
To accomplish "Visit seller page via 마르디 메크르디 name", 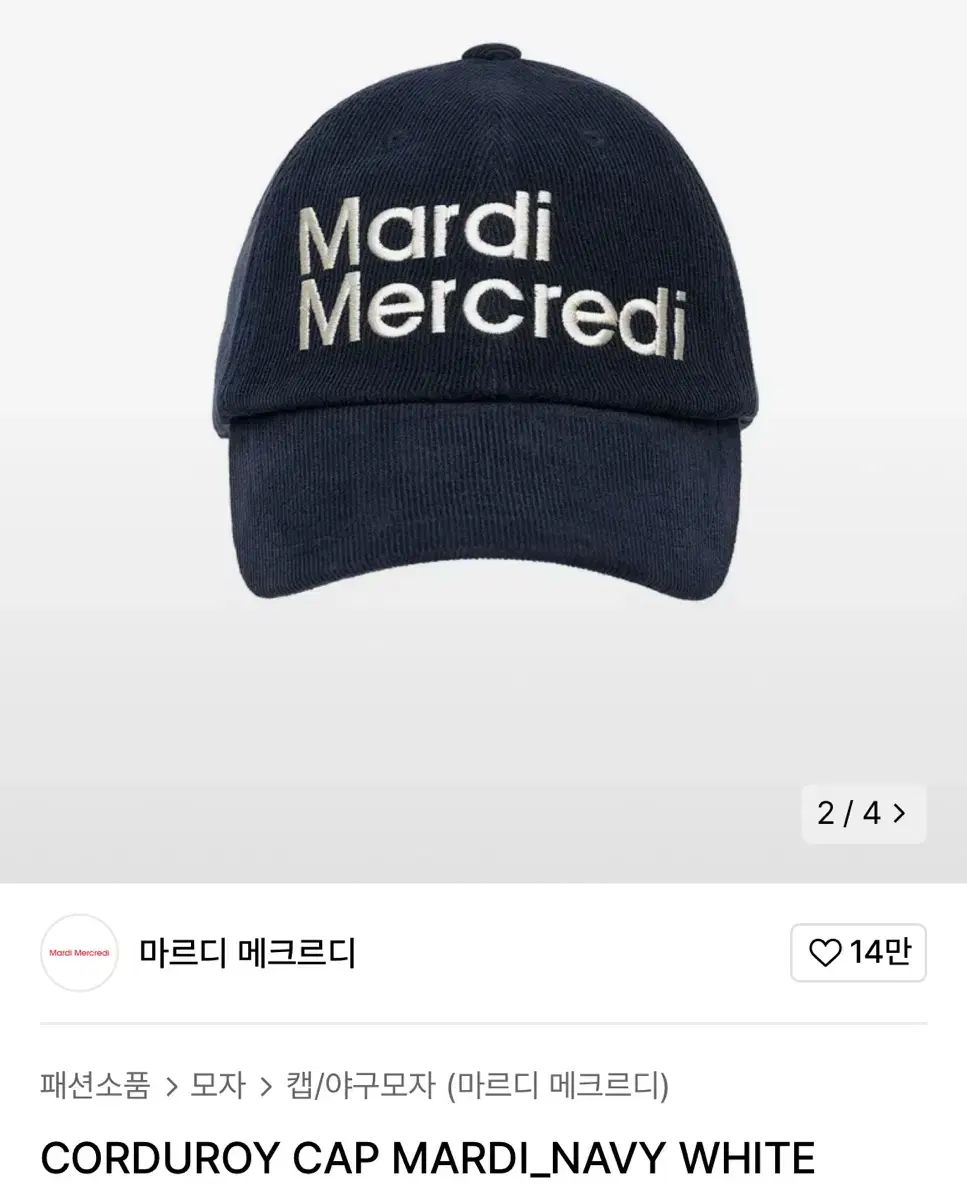I will tap(246, 953).
